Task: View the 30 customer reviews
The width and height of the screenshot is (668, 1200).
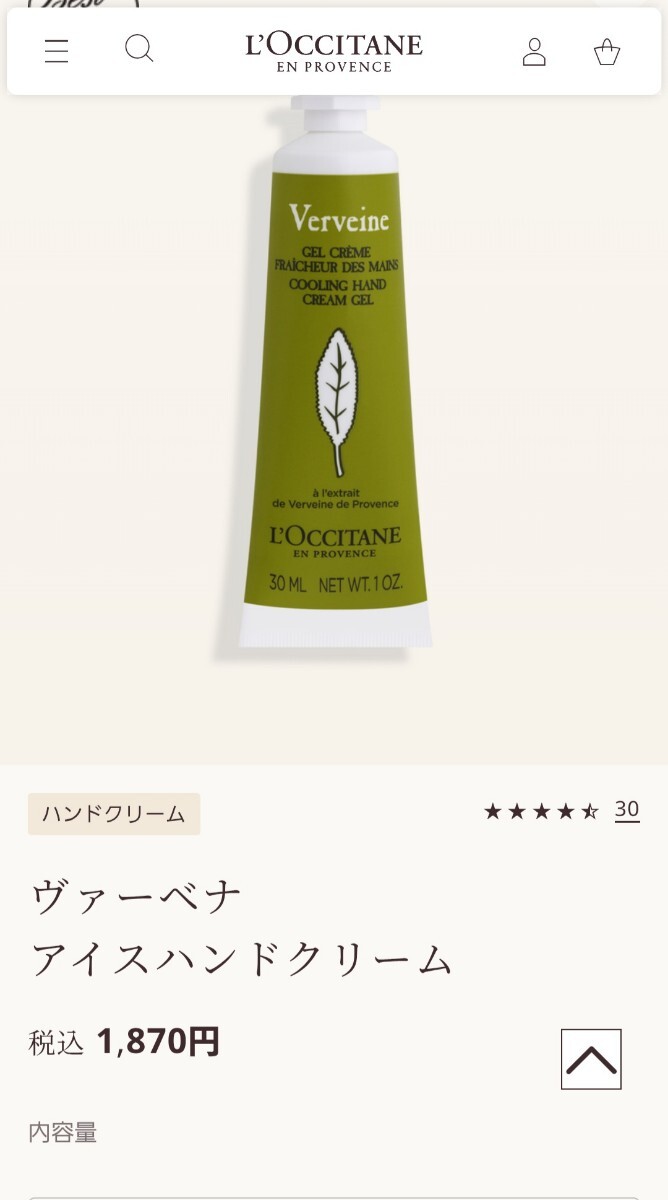Action: pos(626,810)
